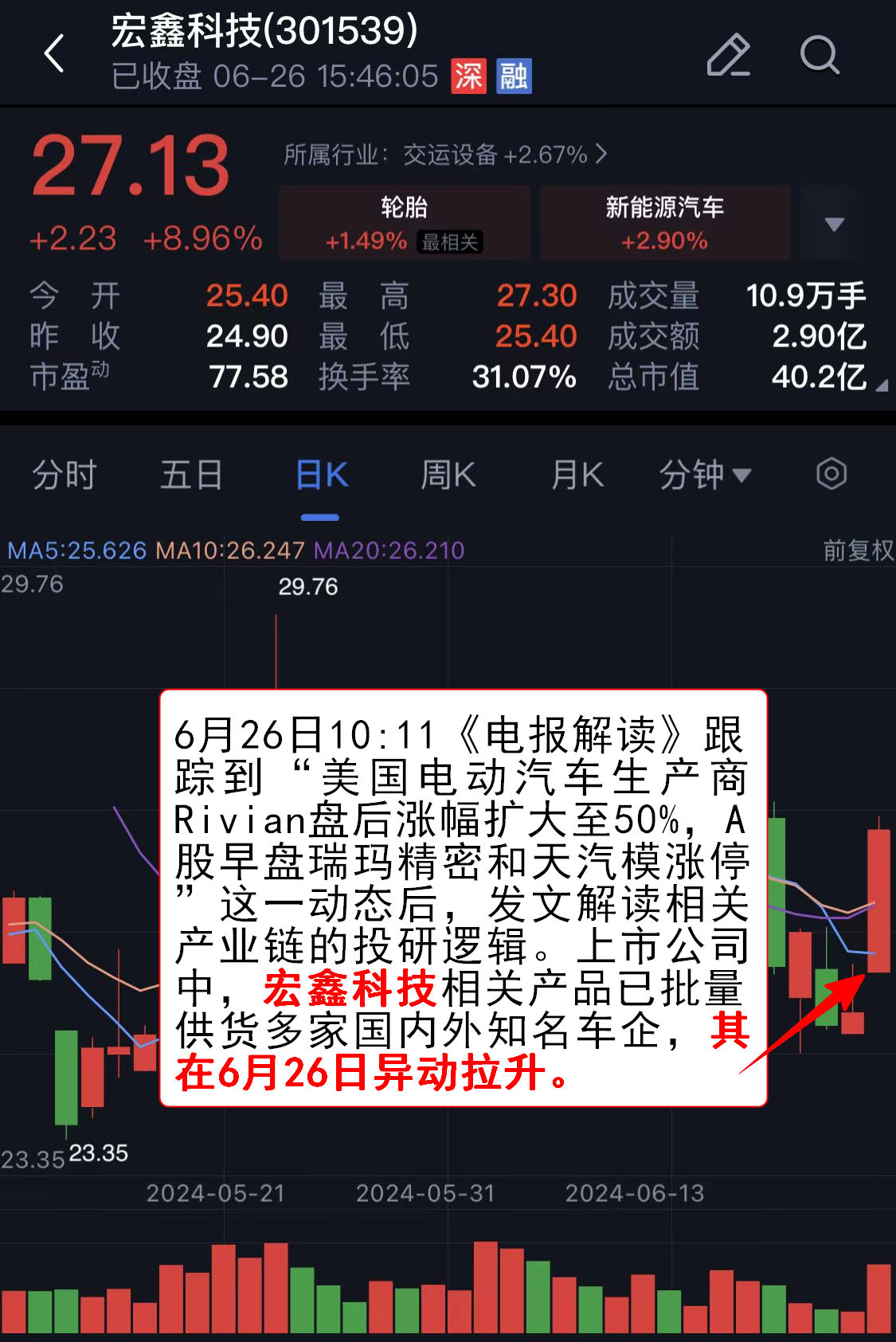Image resolution: width=896 pixels, height=1342 pixels.
Task: Open chart settings icon
Action: pyautogui.click(x=831, y=474)
